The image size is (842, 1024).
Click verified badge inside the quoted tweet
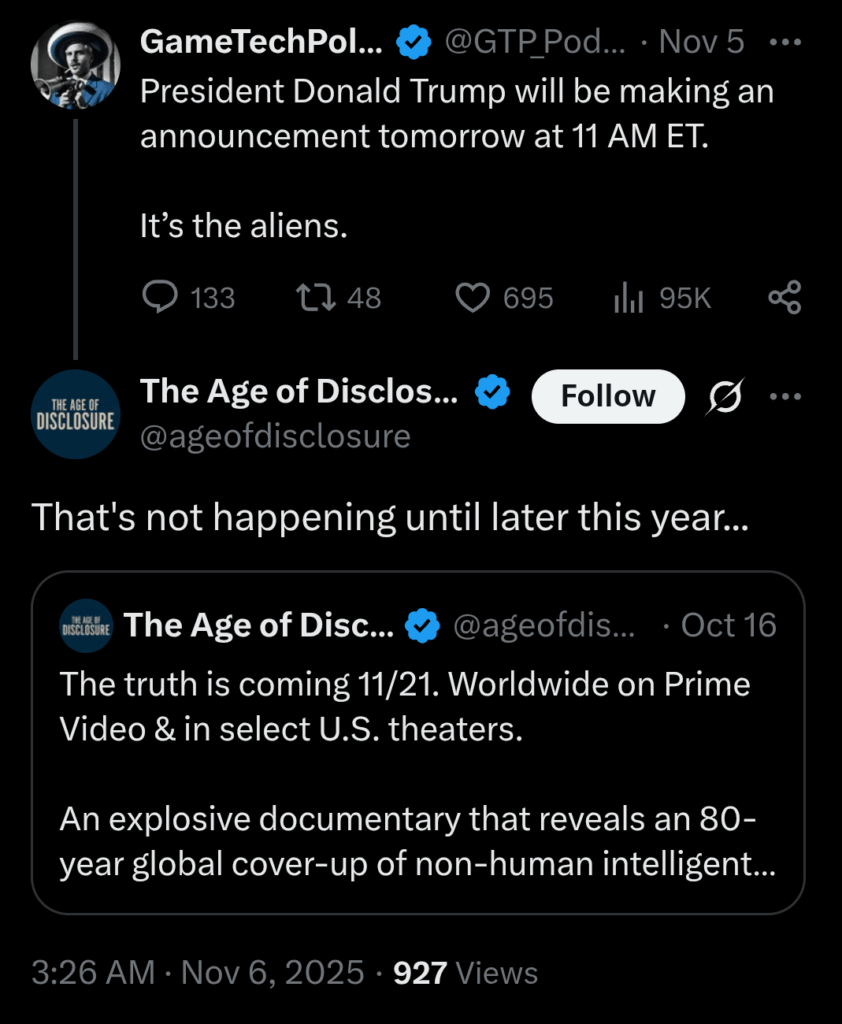pyautogui.click(x=424, y=626)
